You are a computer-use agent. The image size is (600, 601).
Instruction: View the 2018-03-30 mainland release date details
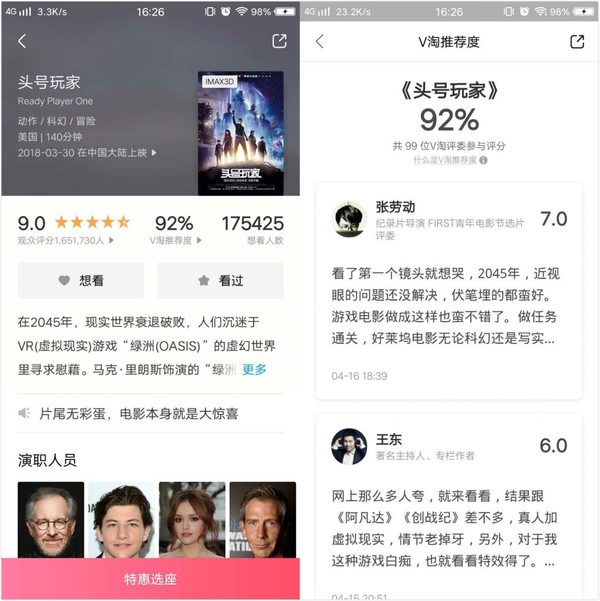tap(88, 153)
